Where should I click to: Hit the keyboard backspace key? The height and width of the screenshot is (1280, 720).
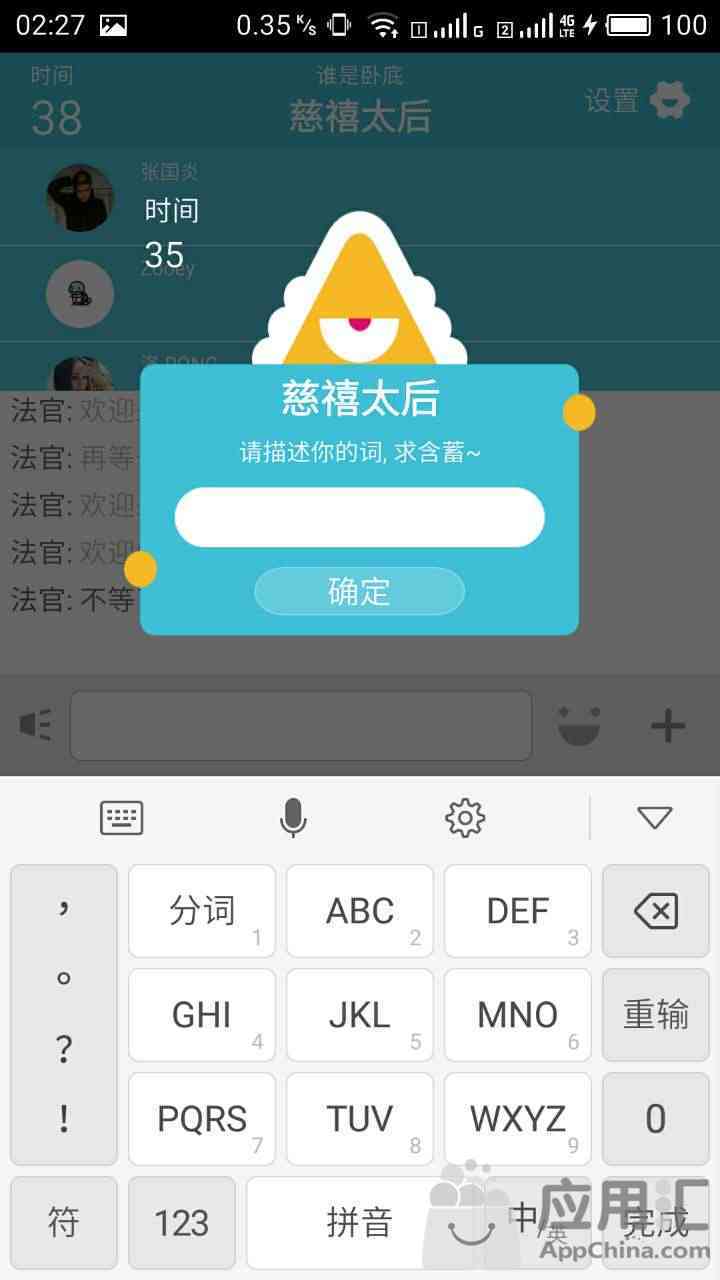click(x=655, y=911)
